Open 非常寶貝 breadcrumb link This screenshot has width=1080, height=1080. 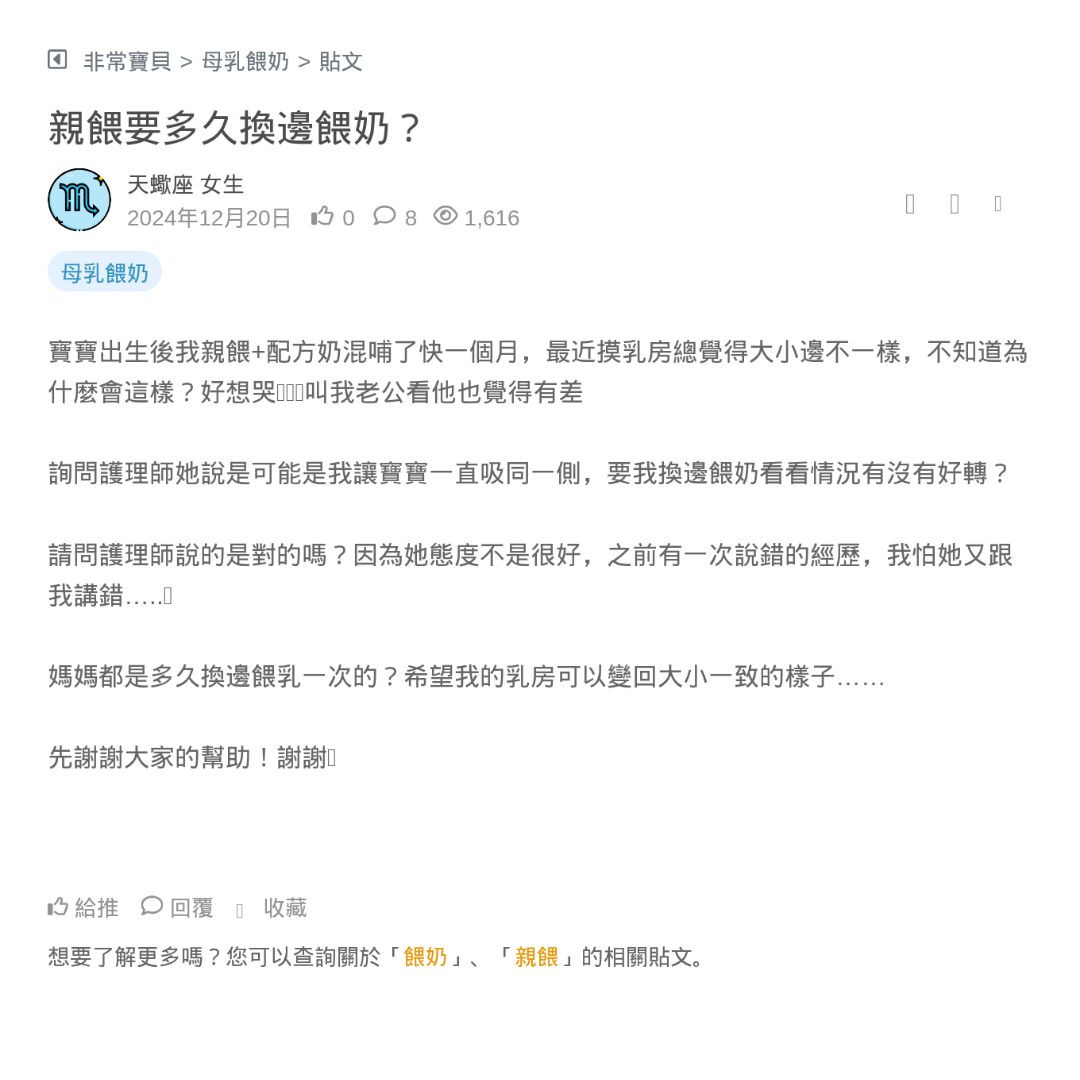coord(127,62)
